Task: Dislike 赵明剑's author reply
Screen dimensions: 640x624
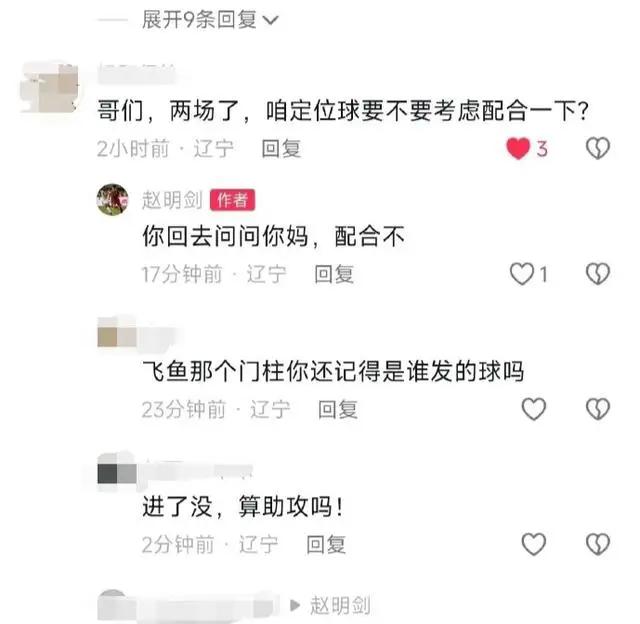Action: (597, 274)
